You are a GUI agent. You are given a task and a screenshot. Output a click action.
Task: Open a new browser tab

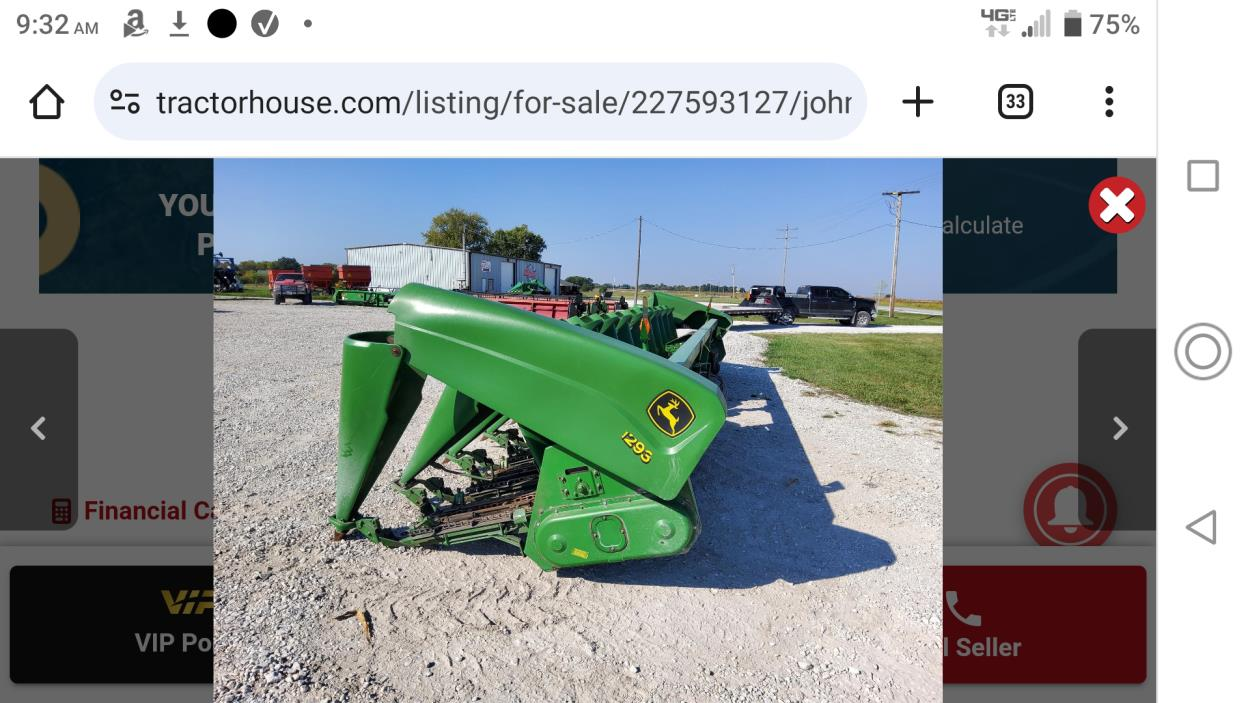917,102
